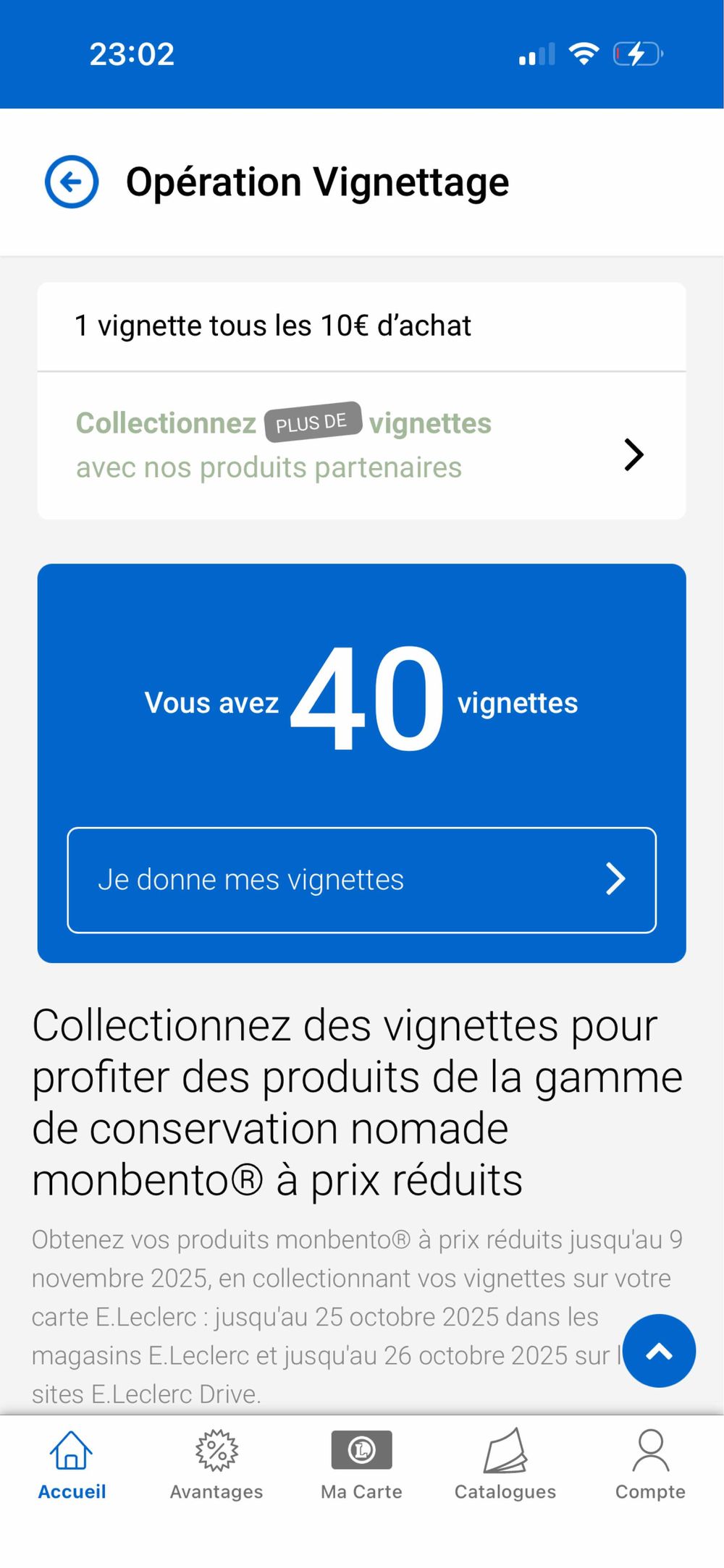This screenshot has height=1568, width=724.
Task: Jump back to top with arrow button
Action: [x=659, y=1350]
